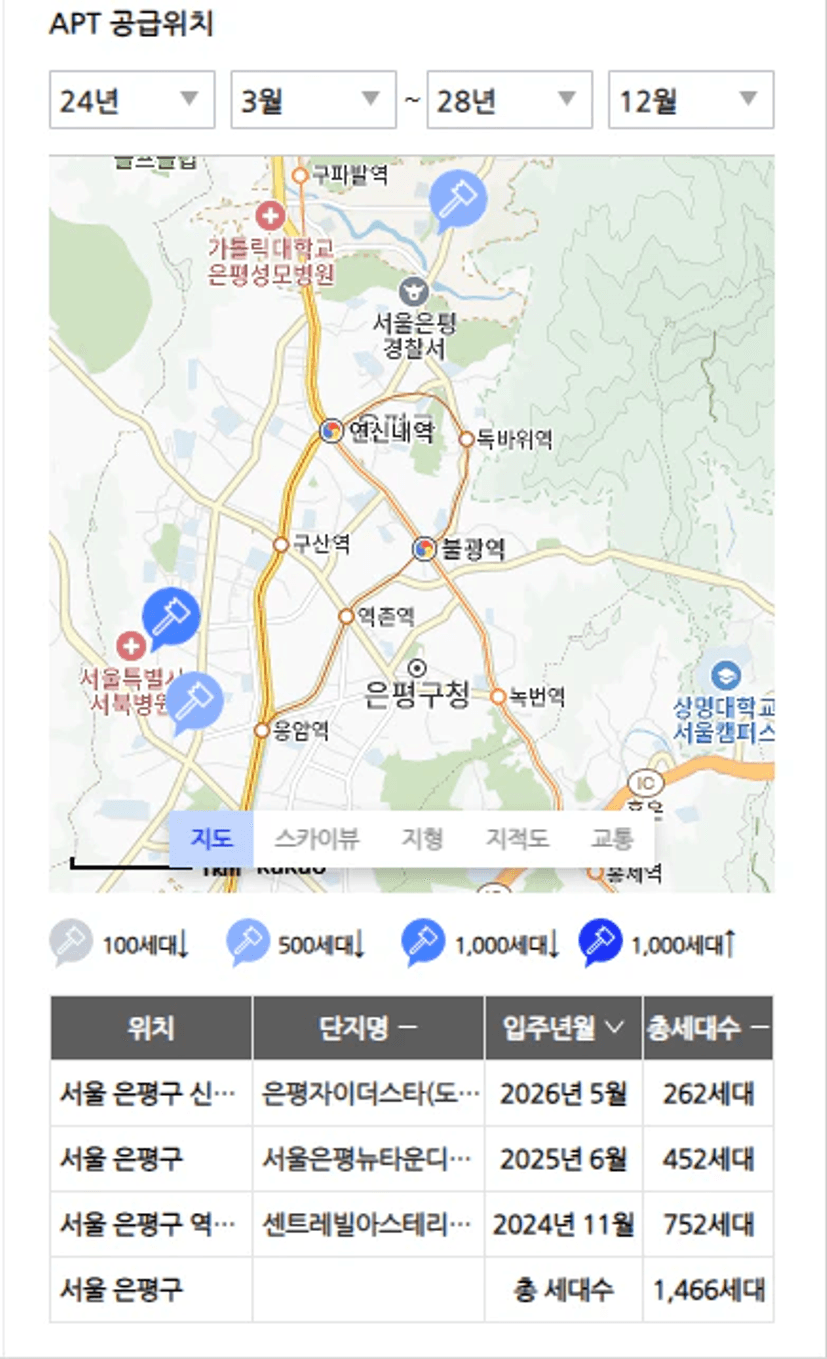The image size is (827, 1359).
Task: Sort table by 입주년월 column
Action: tap(564, 1027)
